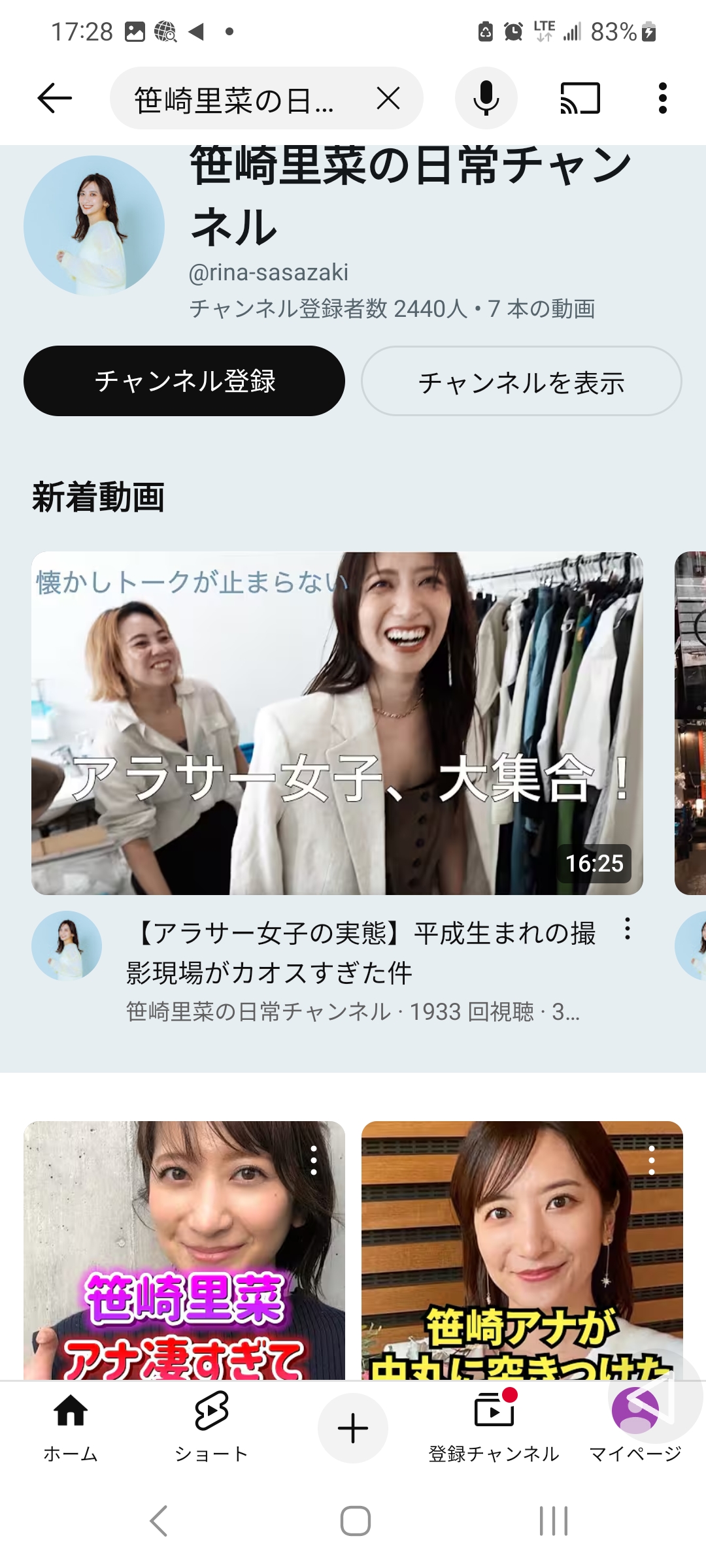The height and width of the screenshot is (1568, 706).
Task: Open the 笹崎里菜 アナ凄すぎて short video
Action: tap(184, 1250)
